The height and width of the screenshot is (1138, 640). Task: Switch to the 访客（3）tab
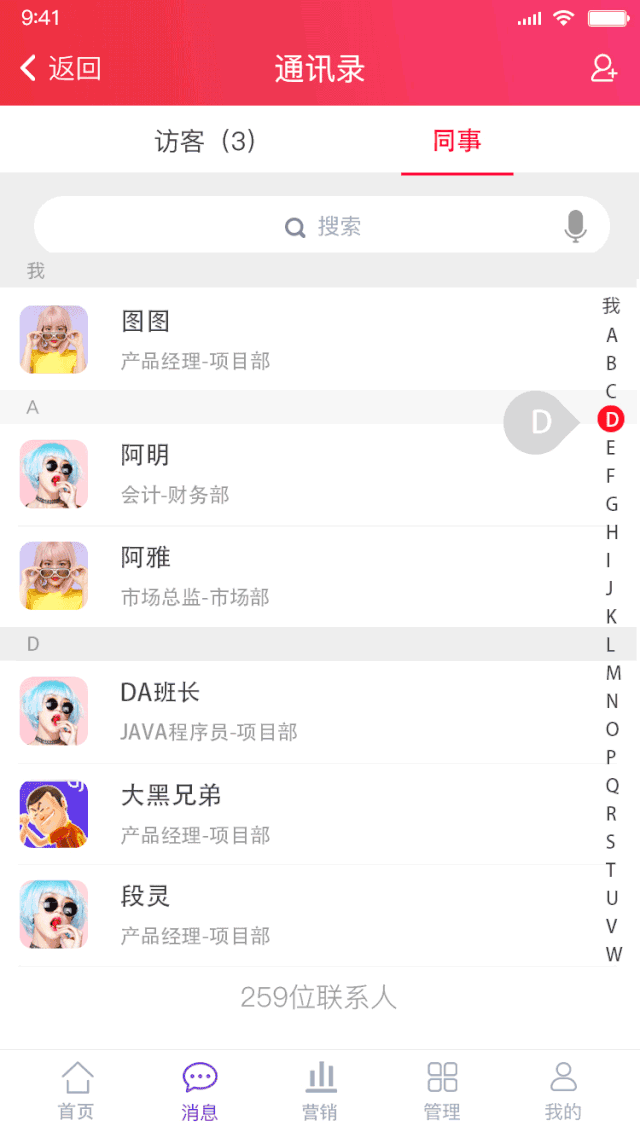[206, 141]
